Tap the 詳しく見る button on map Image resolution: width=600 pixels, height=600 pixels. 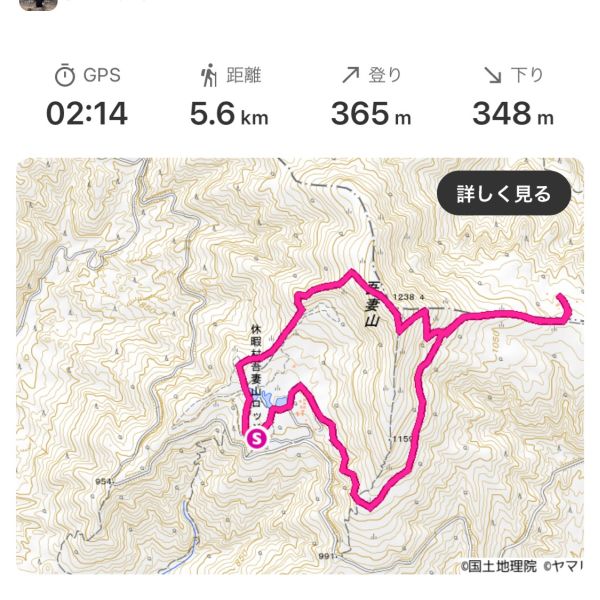[x=504, y=194]
